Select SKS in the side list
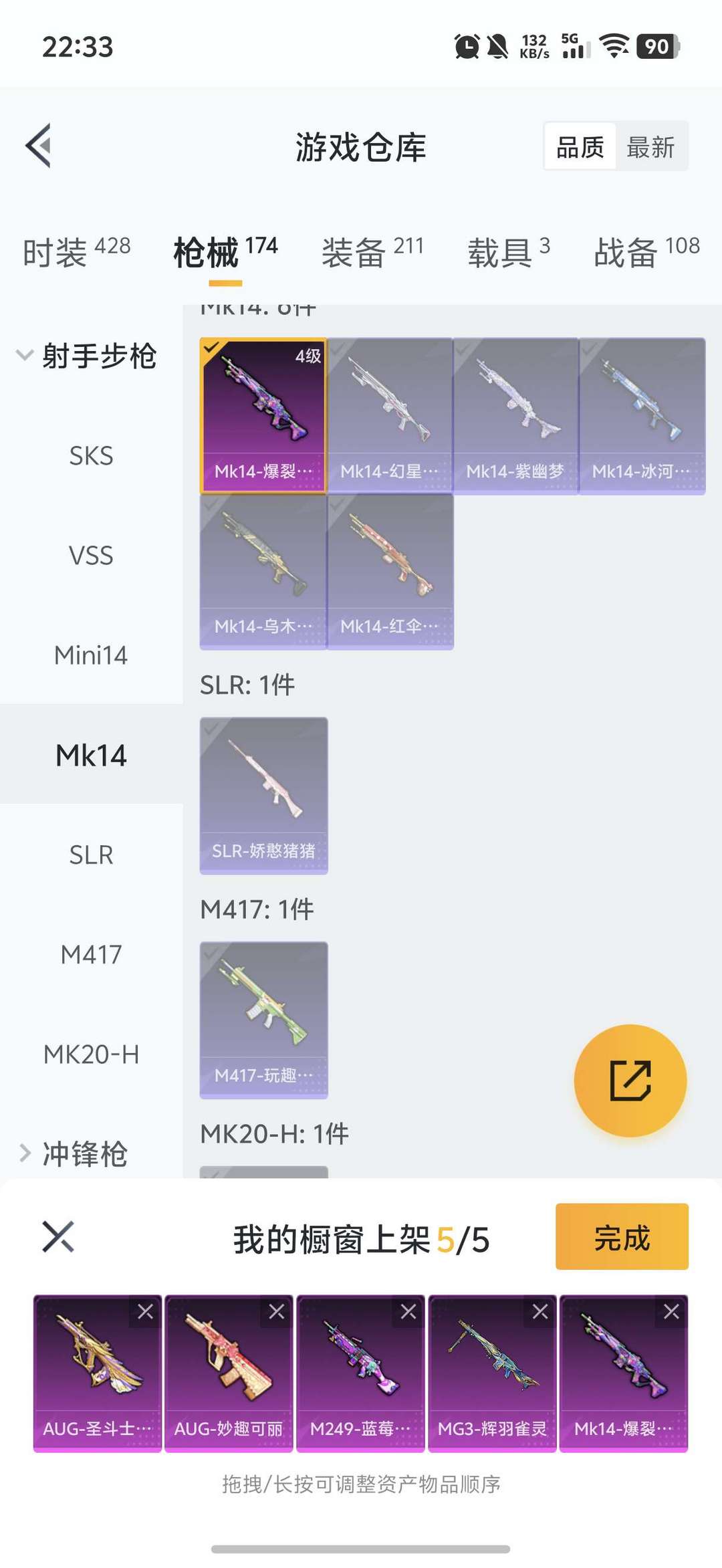Image resolution: width=722 pixels, height=1568 pixels. tap(91, 456)
